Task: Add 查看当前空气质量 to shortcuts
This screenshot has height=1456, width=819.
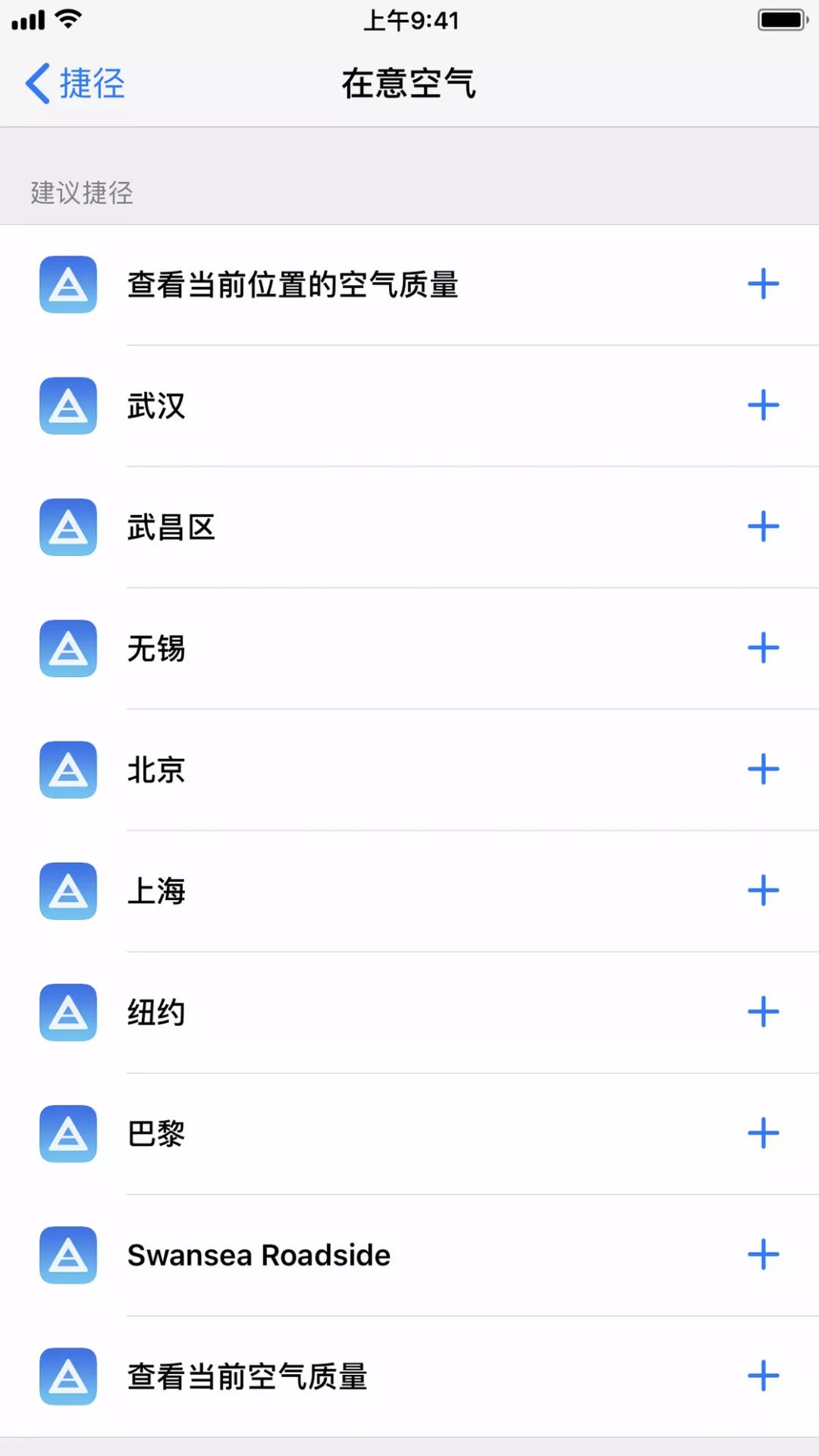Action: (x=764, y=1378)
